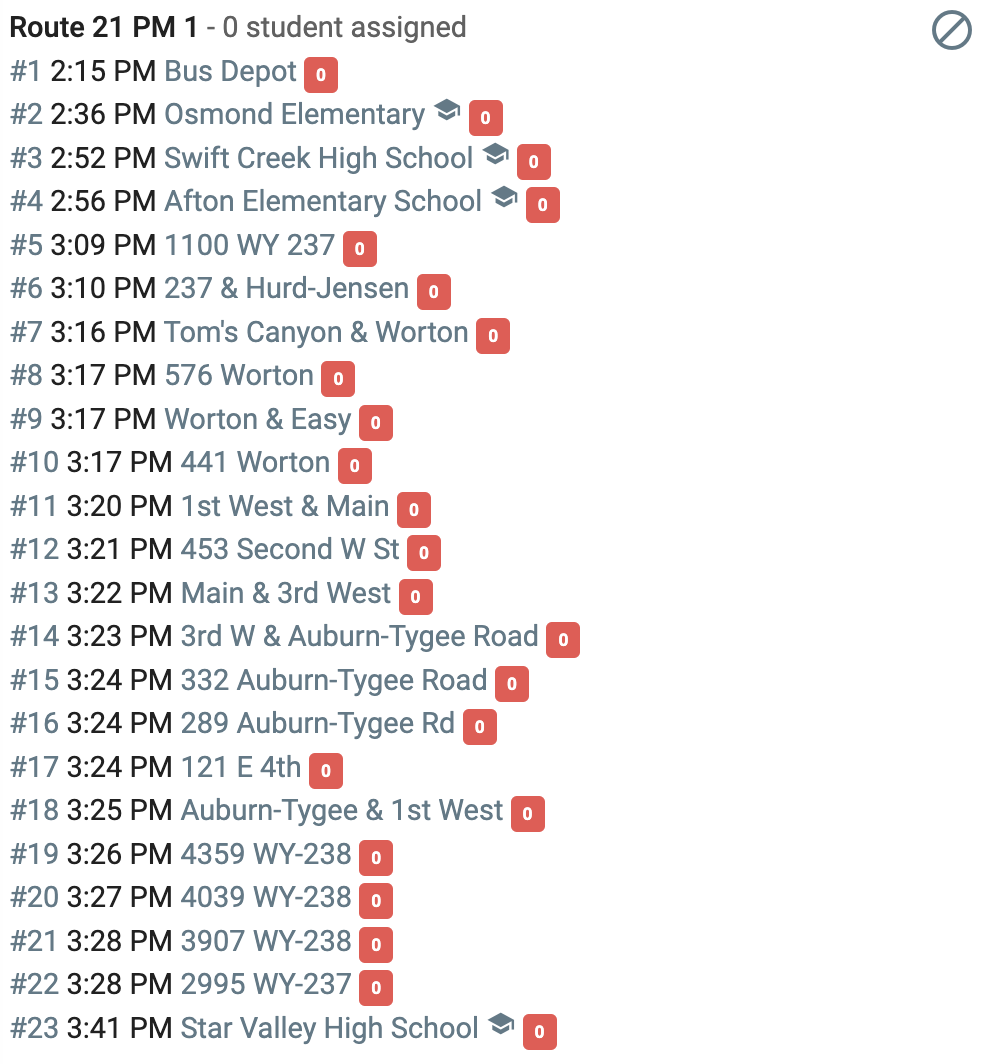Open 3rd W & Auburn-Tygee Road stop
The width and height of the screenshot is (984, 1064).
pos(360,636)
